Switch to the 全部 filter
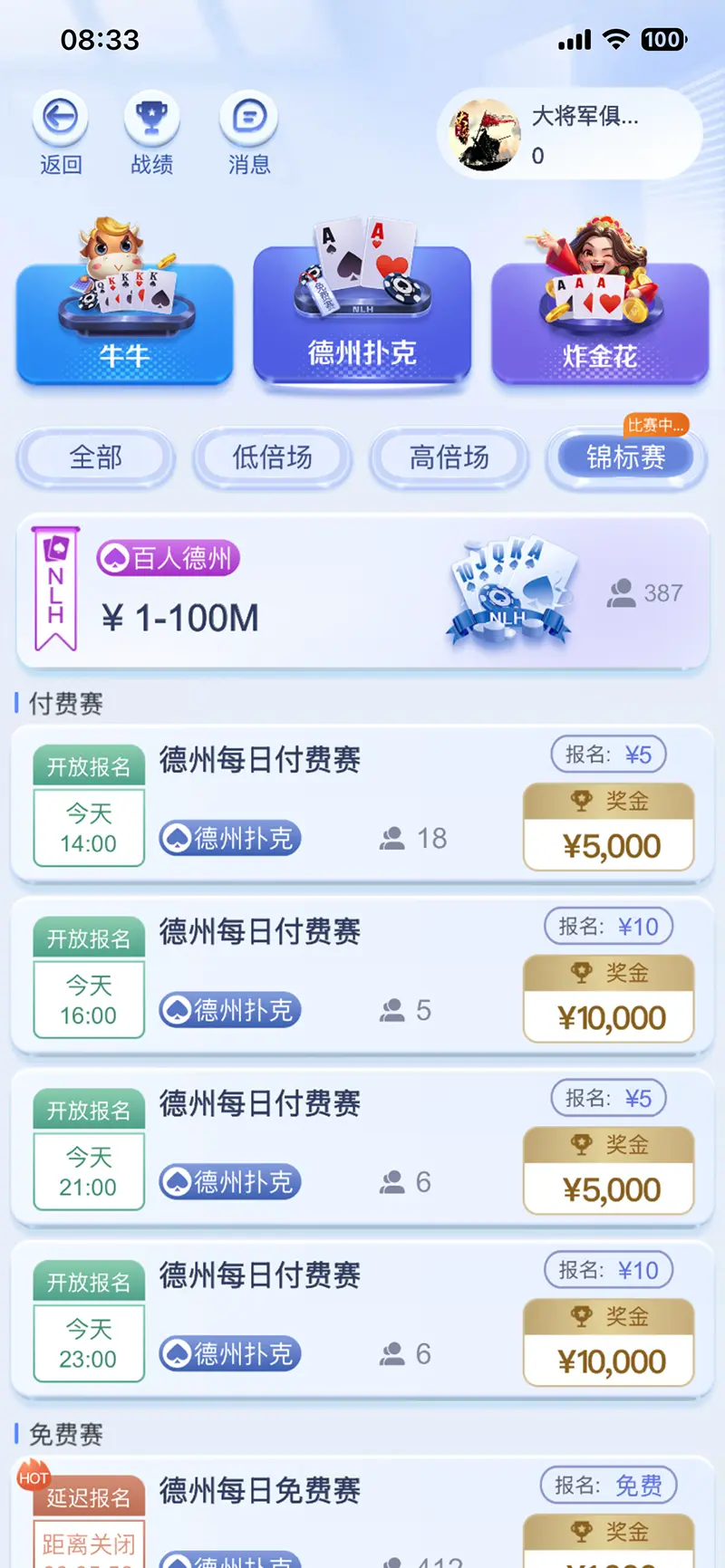The width and height of the screenshot is (725, 1568). pos(95,457)
